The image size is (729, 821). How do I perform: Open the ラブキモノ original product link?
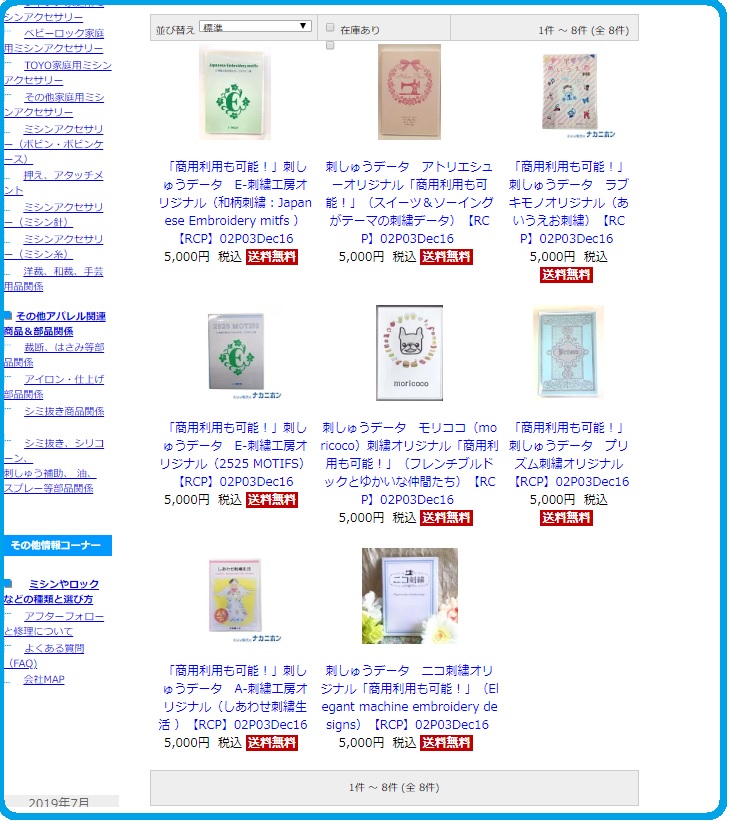[x=568, y=202]
